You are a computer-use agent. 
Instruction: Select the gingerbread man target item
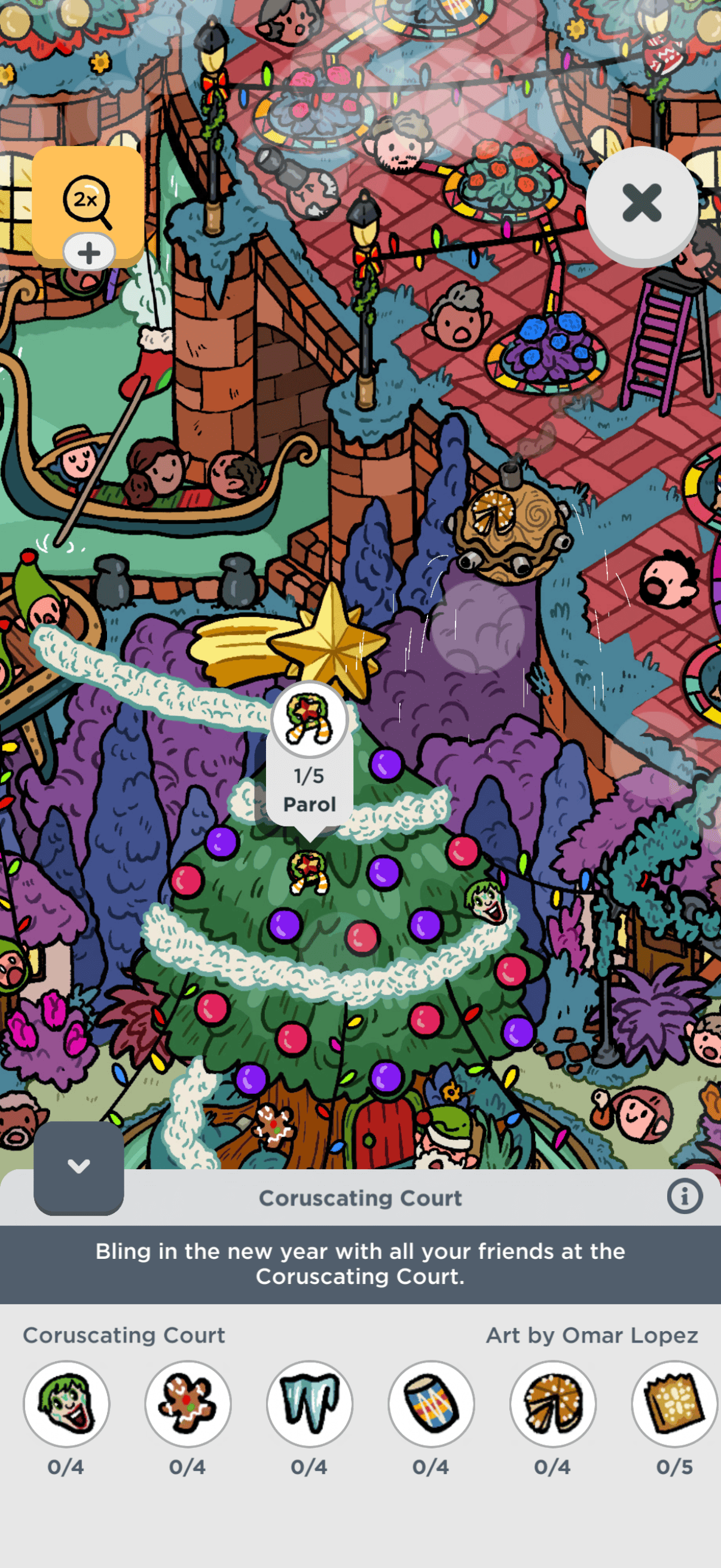pyautogui.click(x=187, y=1404)
